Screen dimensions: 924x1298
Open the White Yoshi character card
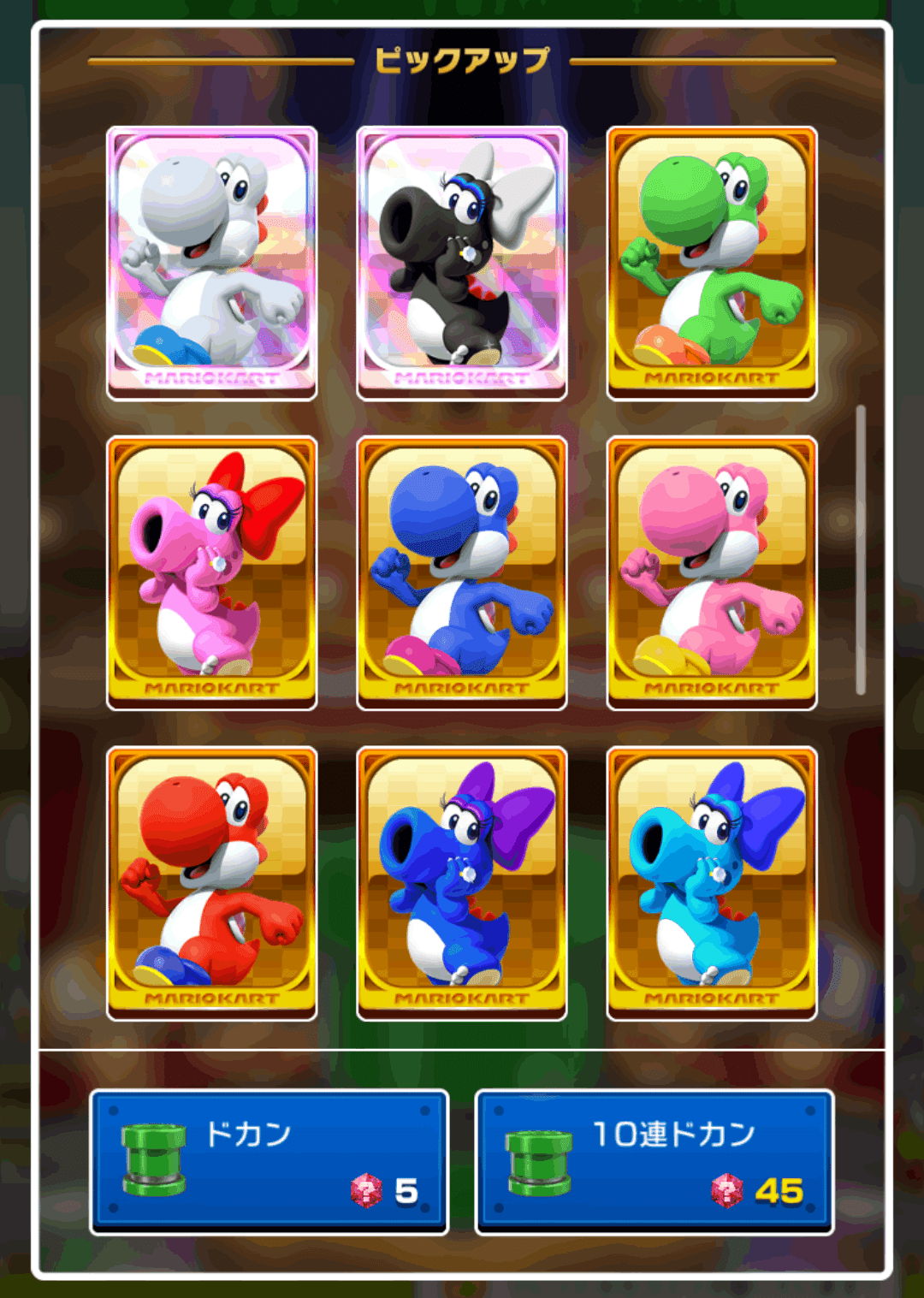211,263
